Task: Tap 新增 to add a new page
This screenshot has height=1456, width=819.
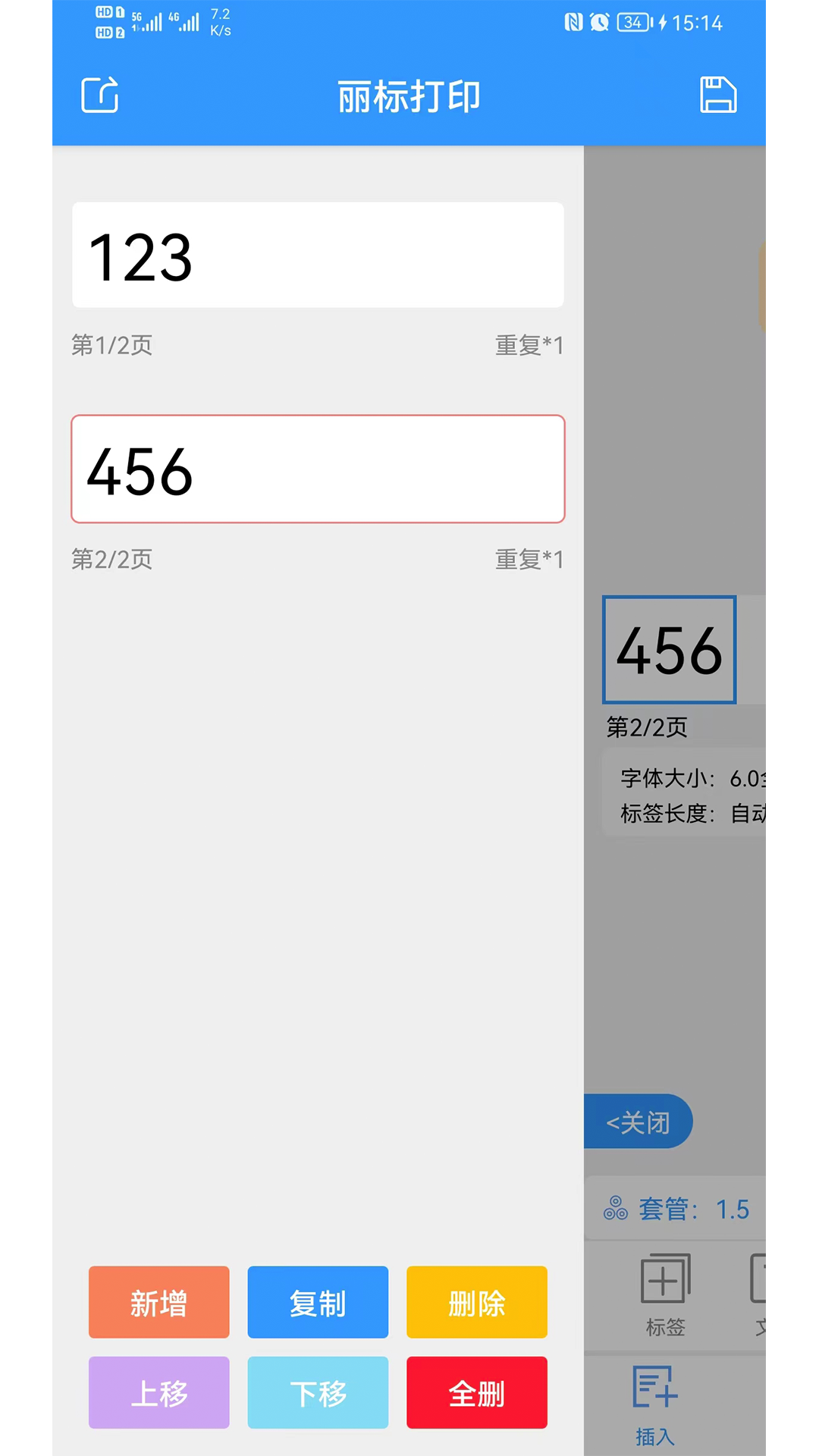Action: point(158,1302)
